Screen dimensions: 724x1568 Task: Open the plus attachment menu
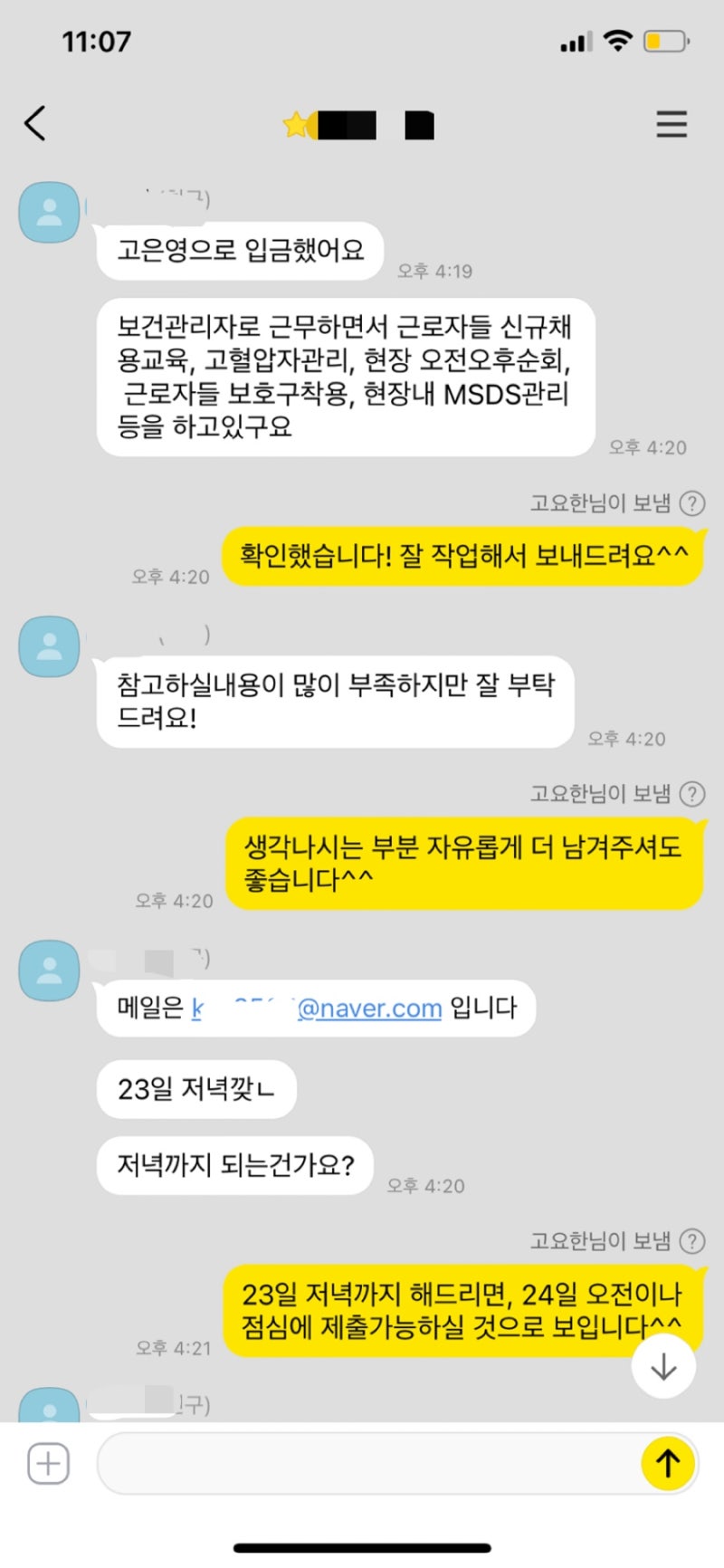coord(48,1463)
